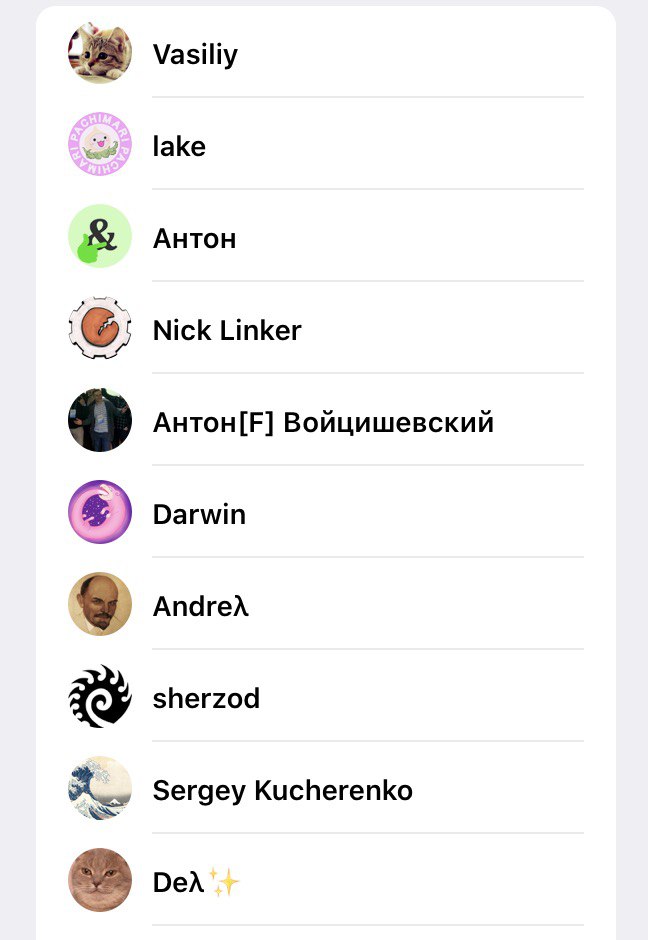
Task: Select Andreλ from the list
Action: (200, 606)
